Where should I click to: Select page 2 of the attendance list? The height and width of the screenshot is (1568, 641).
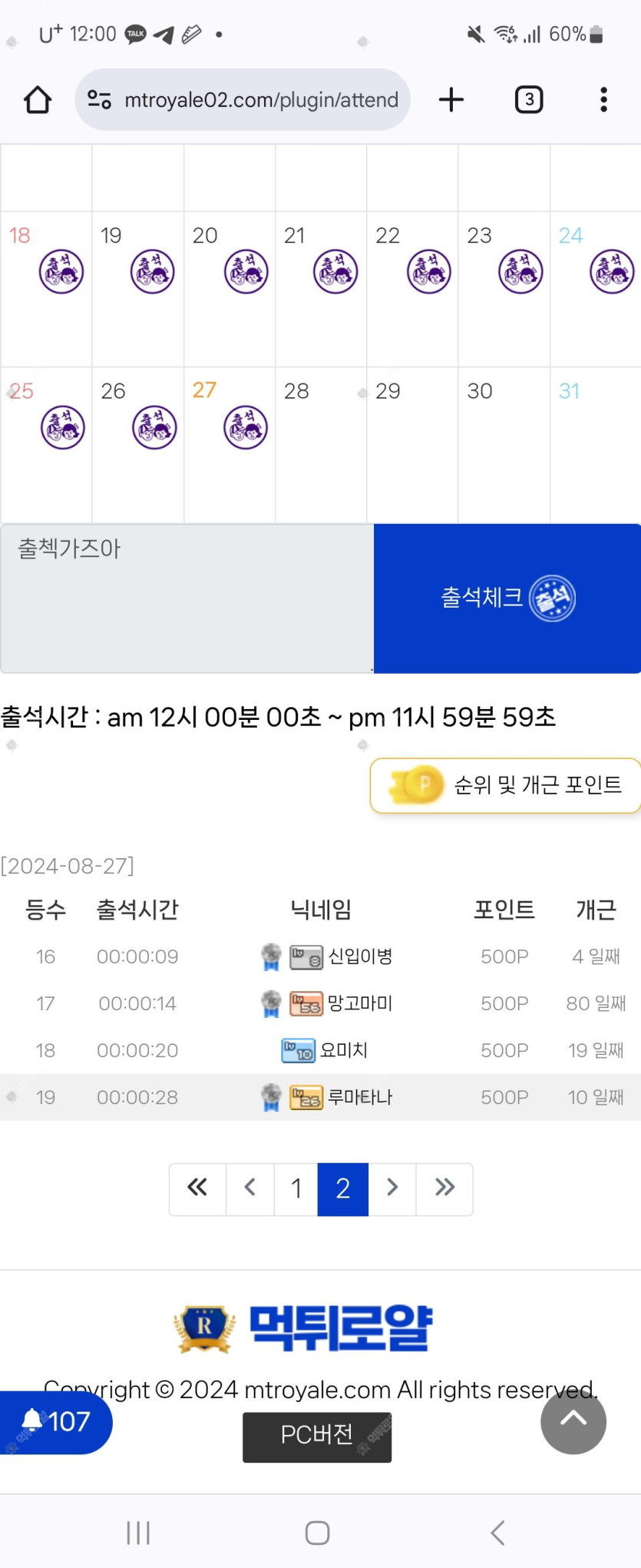(x=343, y=1188)
